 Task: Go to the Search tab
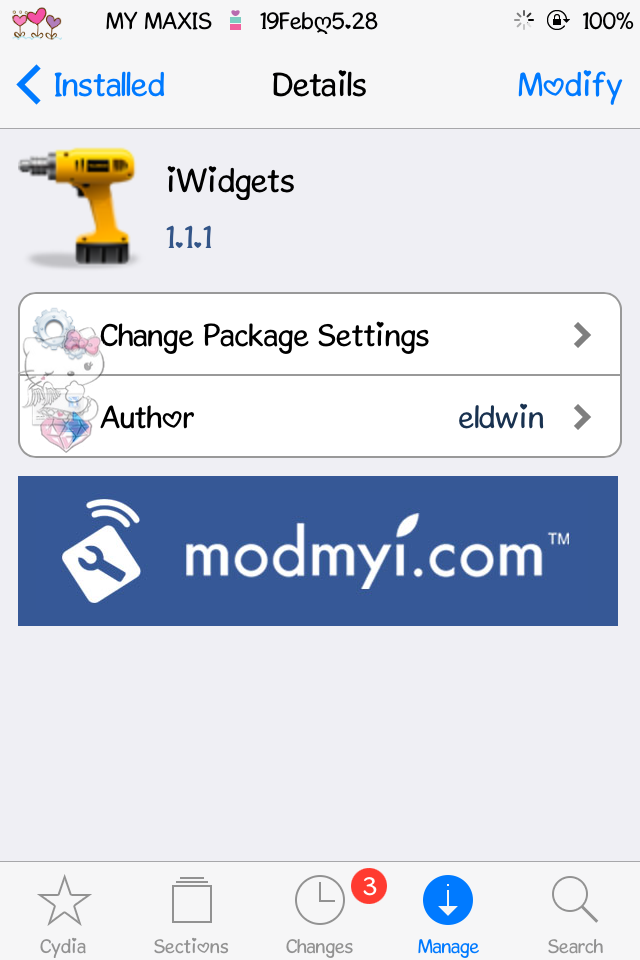point(575,914)
